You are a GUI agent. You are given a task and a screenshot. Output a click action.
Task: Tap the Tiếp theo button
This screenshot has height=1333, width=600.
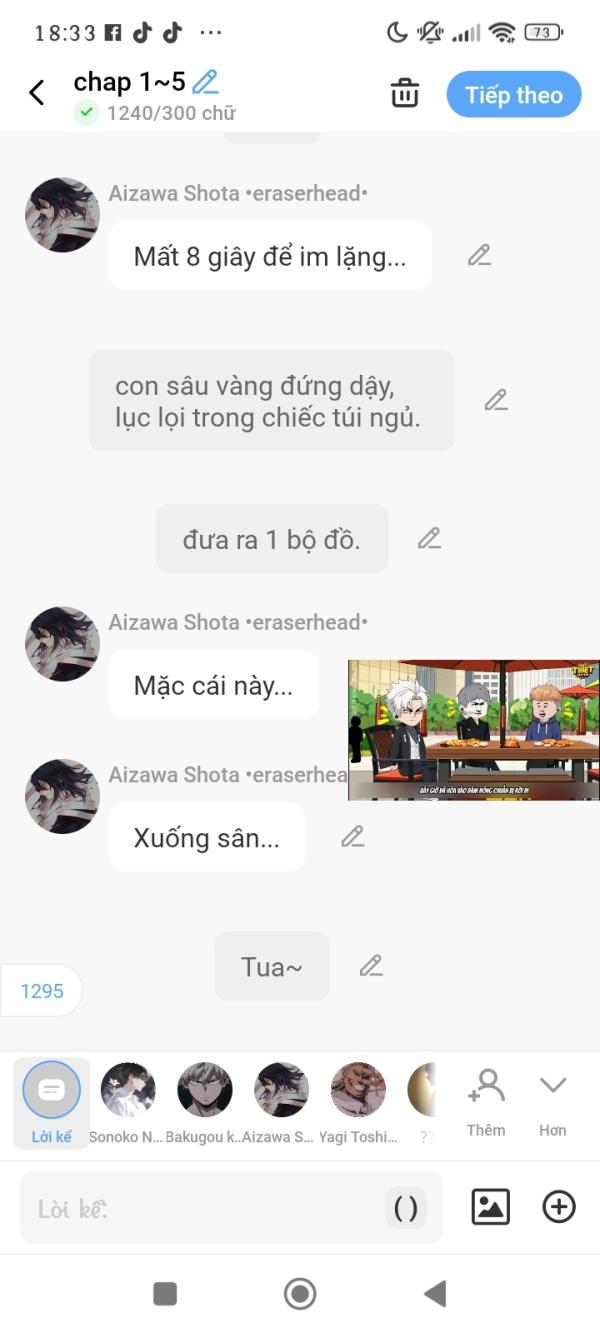point(513,95)
